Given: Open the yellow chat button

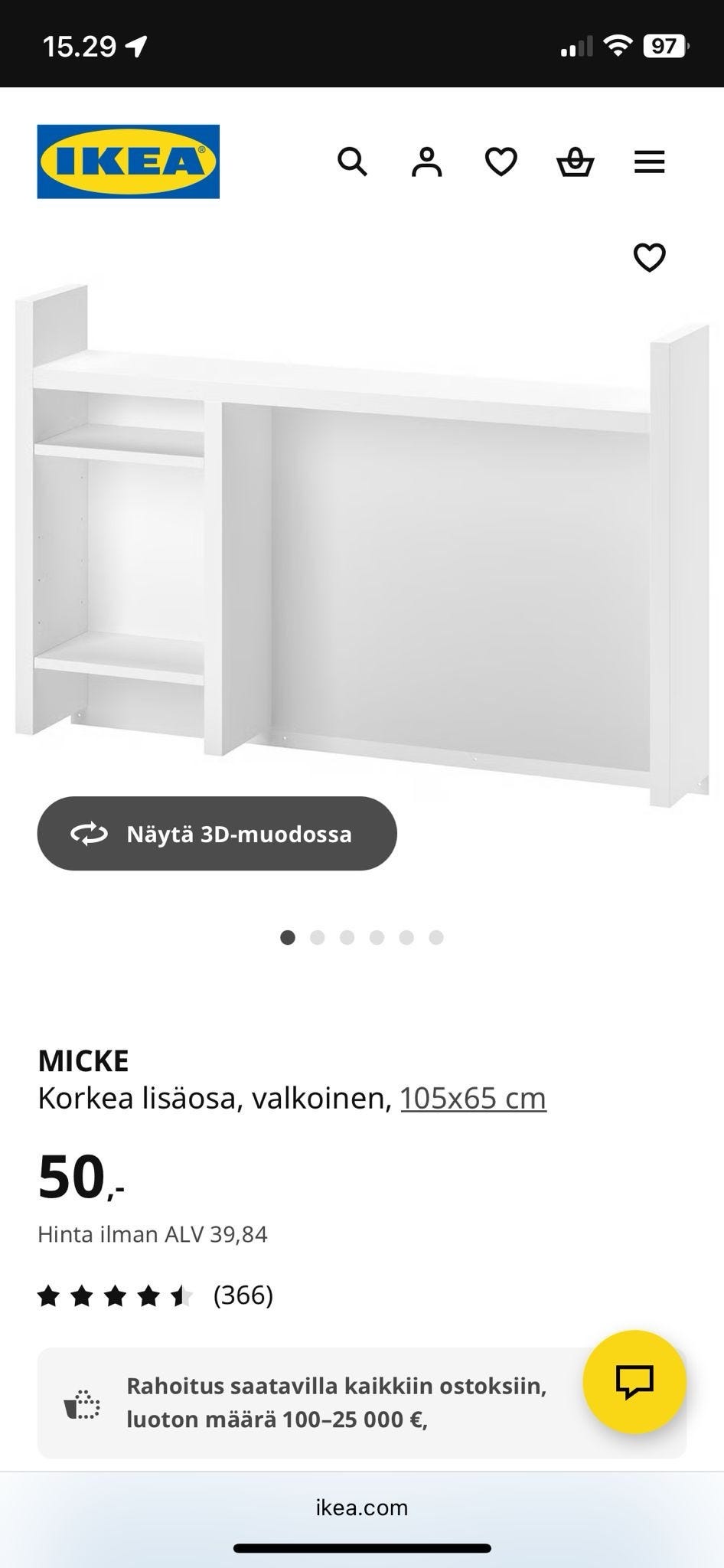Looking at the screenshot, I should (634, 1382).
